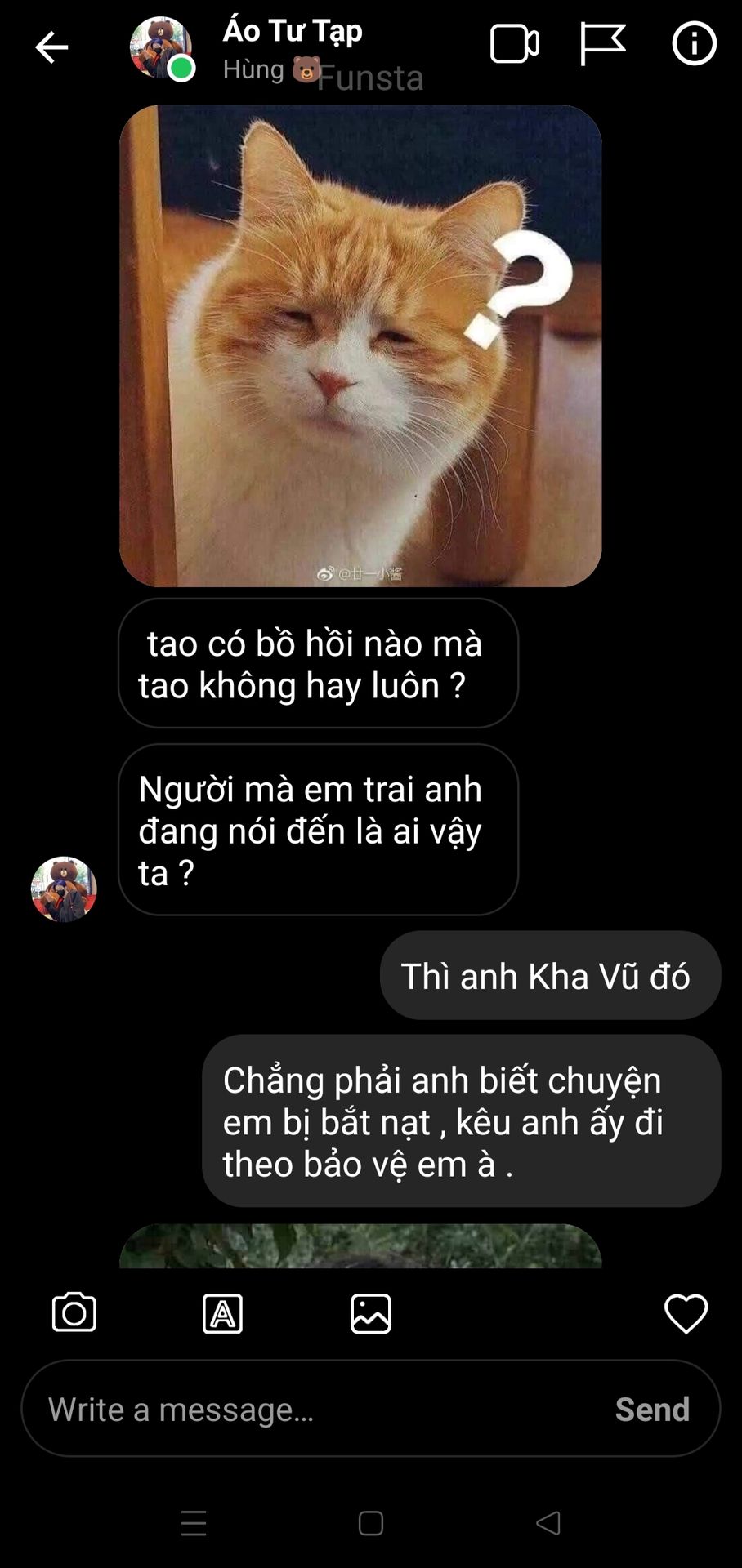Open the text style tool

click(222, 1313)
